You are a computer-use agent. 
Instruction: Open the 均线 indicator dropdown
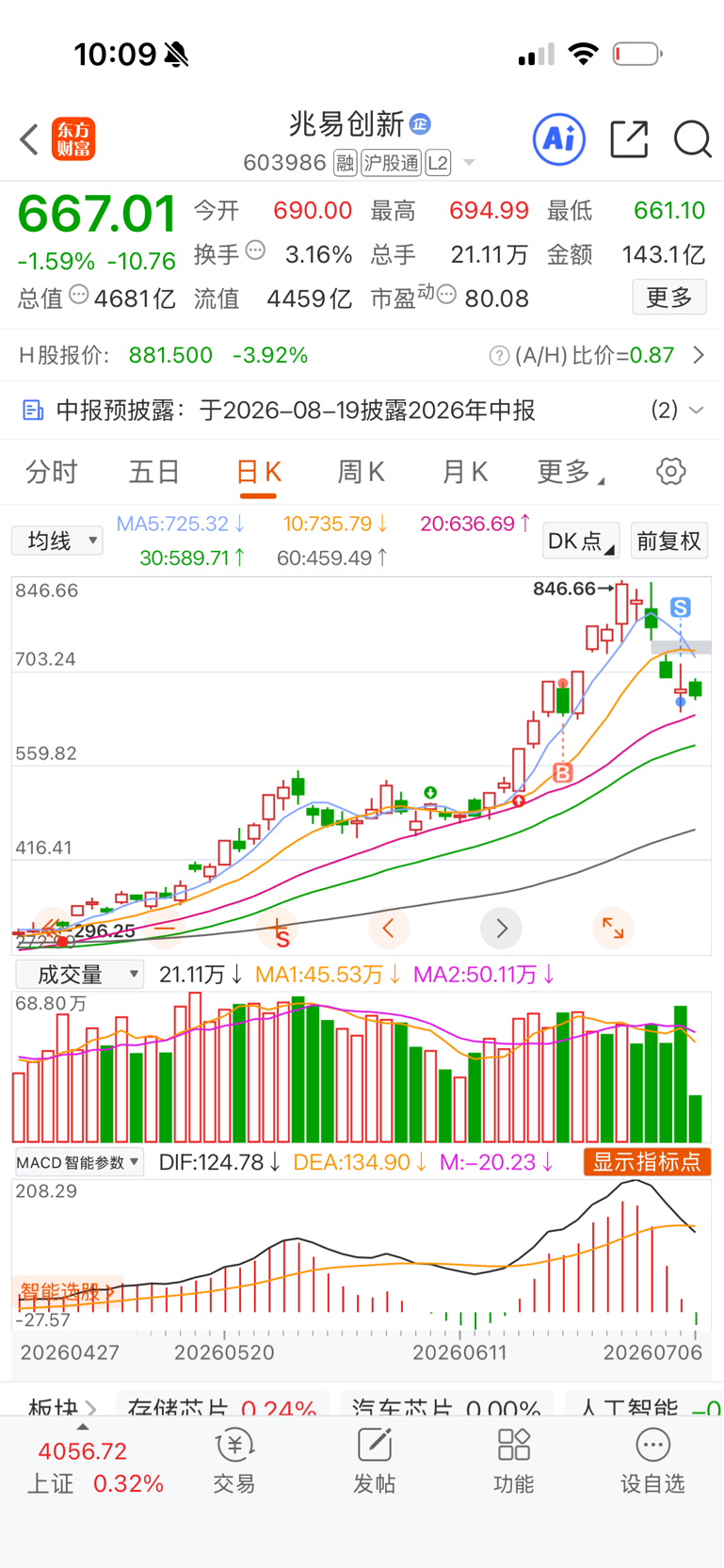(x=57, y=541)
